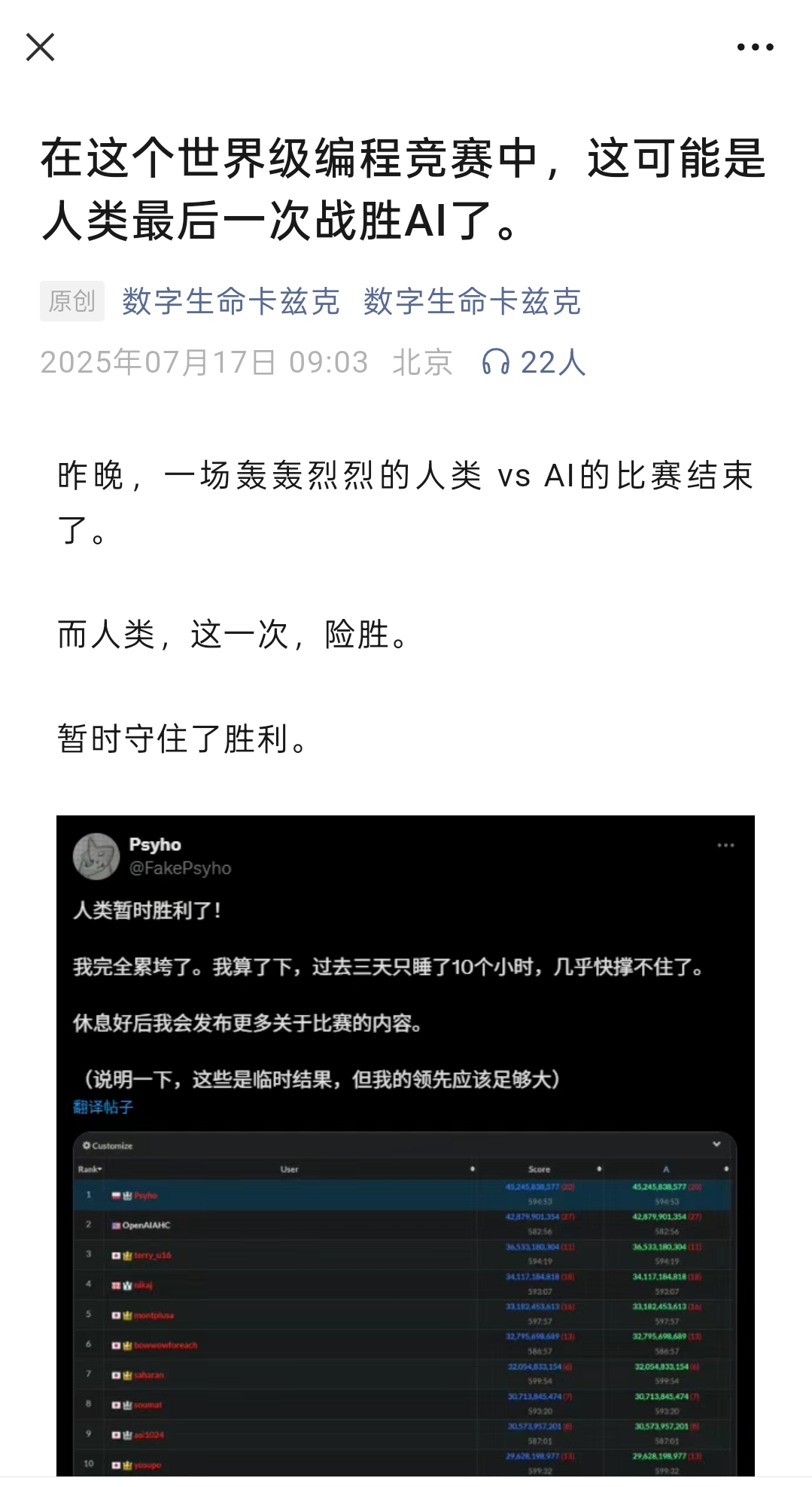Open the Psyho tweet screenshot image
The image size is (812, 1487).
405,1144
